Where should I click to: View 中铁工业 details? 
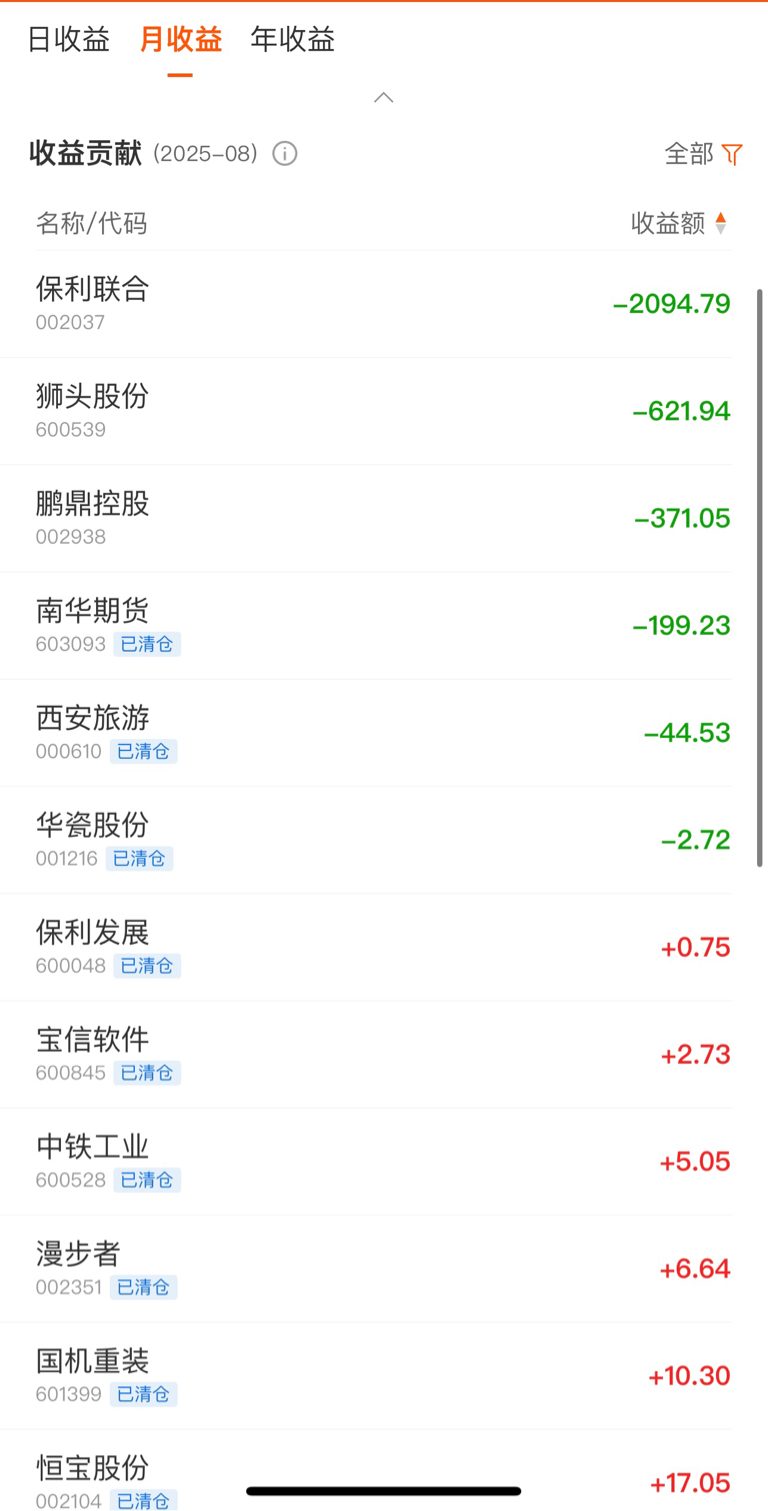click(x=384, y=1162)
